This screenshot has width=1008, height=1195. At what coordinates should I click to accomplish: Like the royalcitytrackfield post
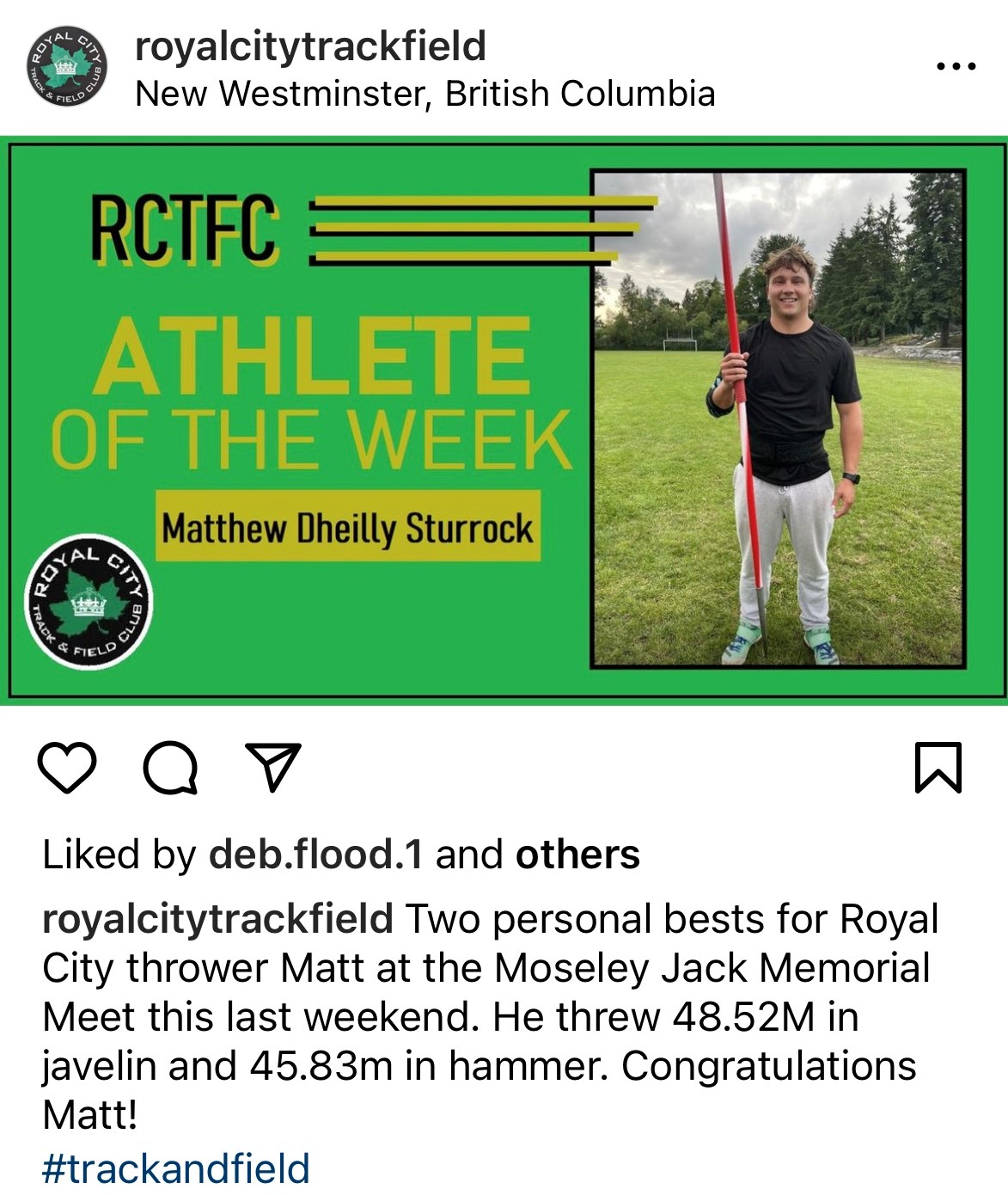pos(67,767)
